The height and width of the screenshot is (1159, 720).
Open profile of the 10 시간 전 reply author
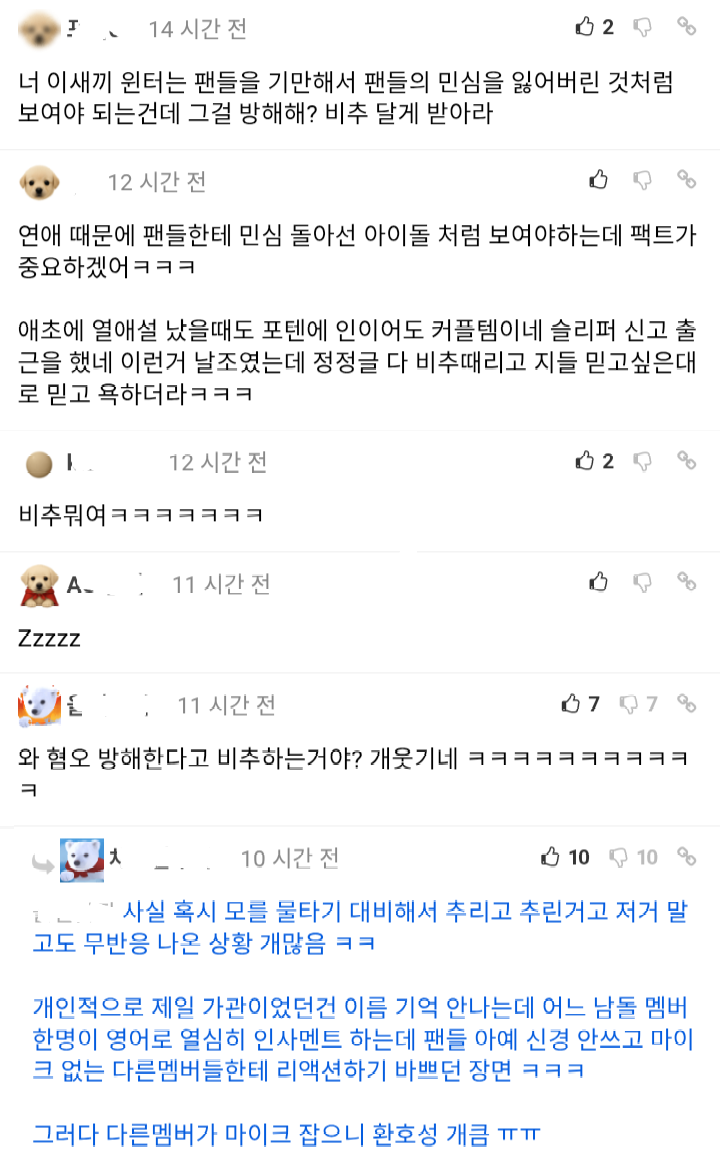point(82,859)
